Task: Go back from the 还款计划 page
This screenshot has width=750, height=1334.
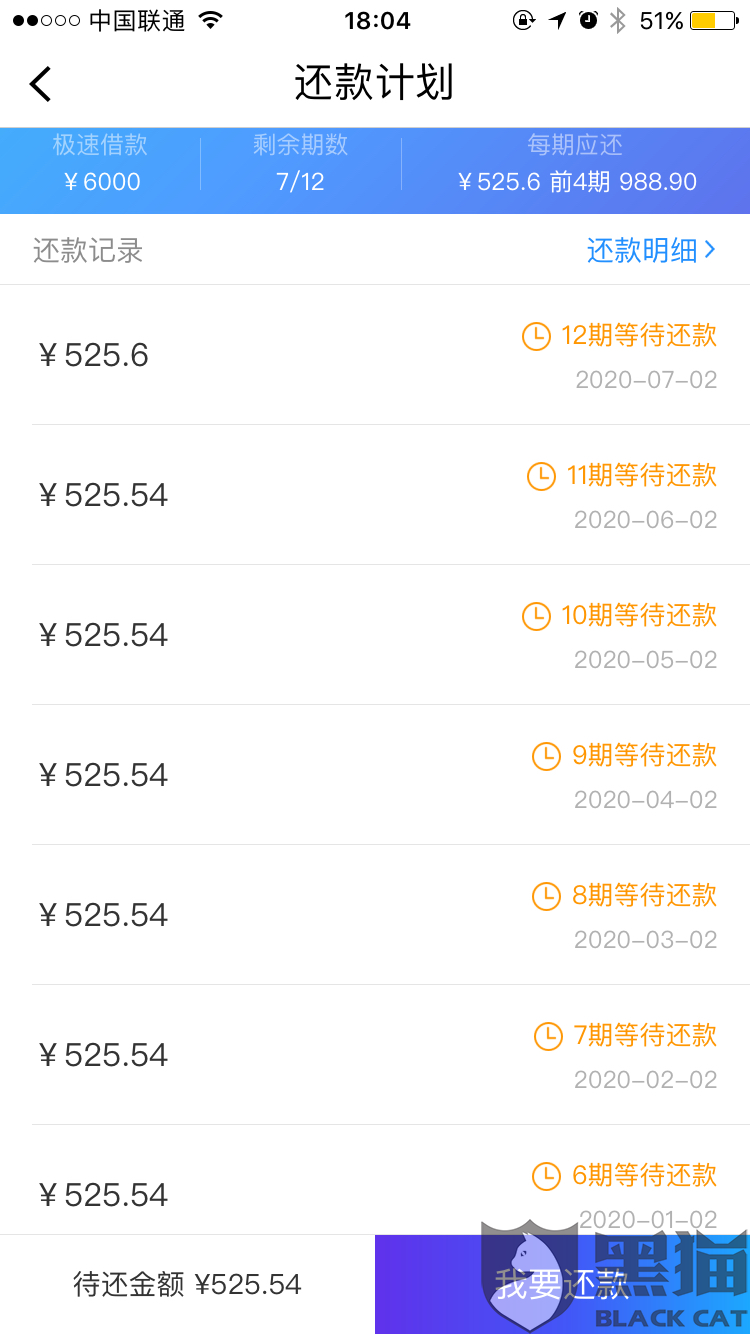Action: 40,84
